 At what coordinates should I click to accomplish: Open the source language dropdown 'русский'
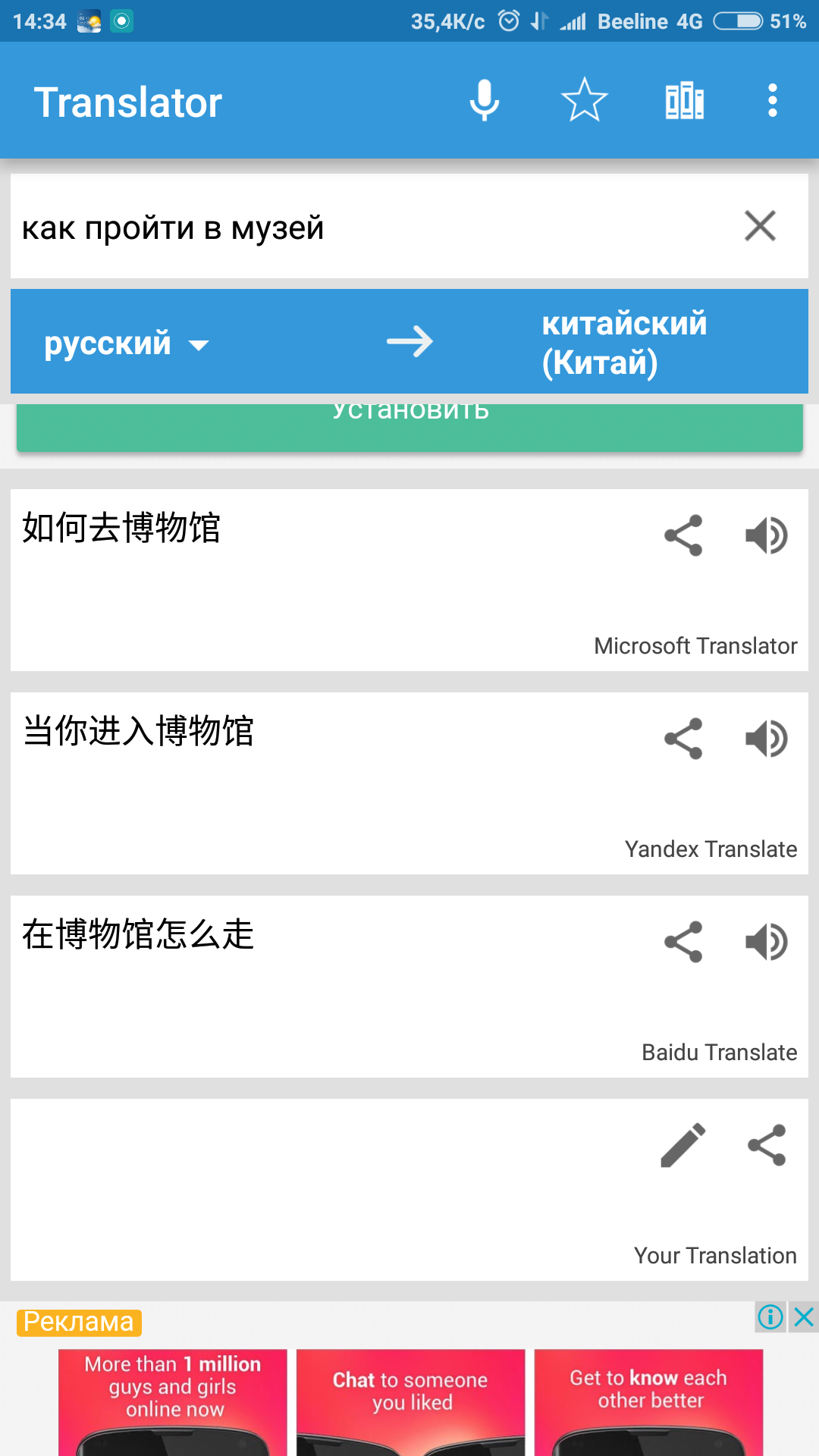[127, 344]
